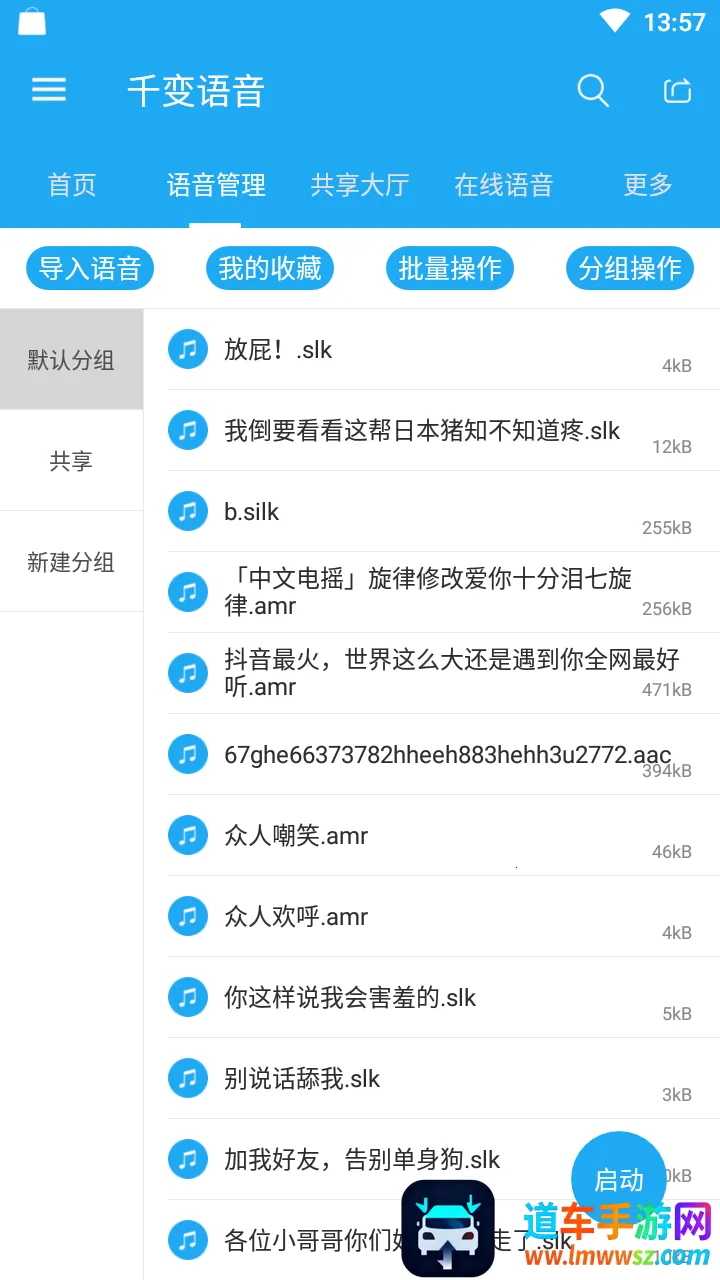The height and width of the screenshot is (1280, 720).
Task: Switch to the 共享大厅 tab
Action: click(x=360, y=185)
